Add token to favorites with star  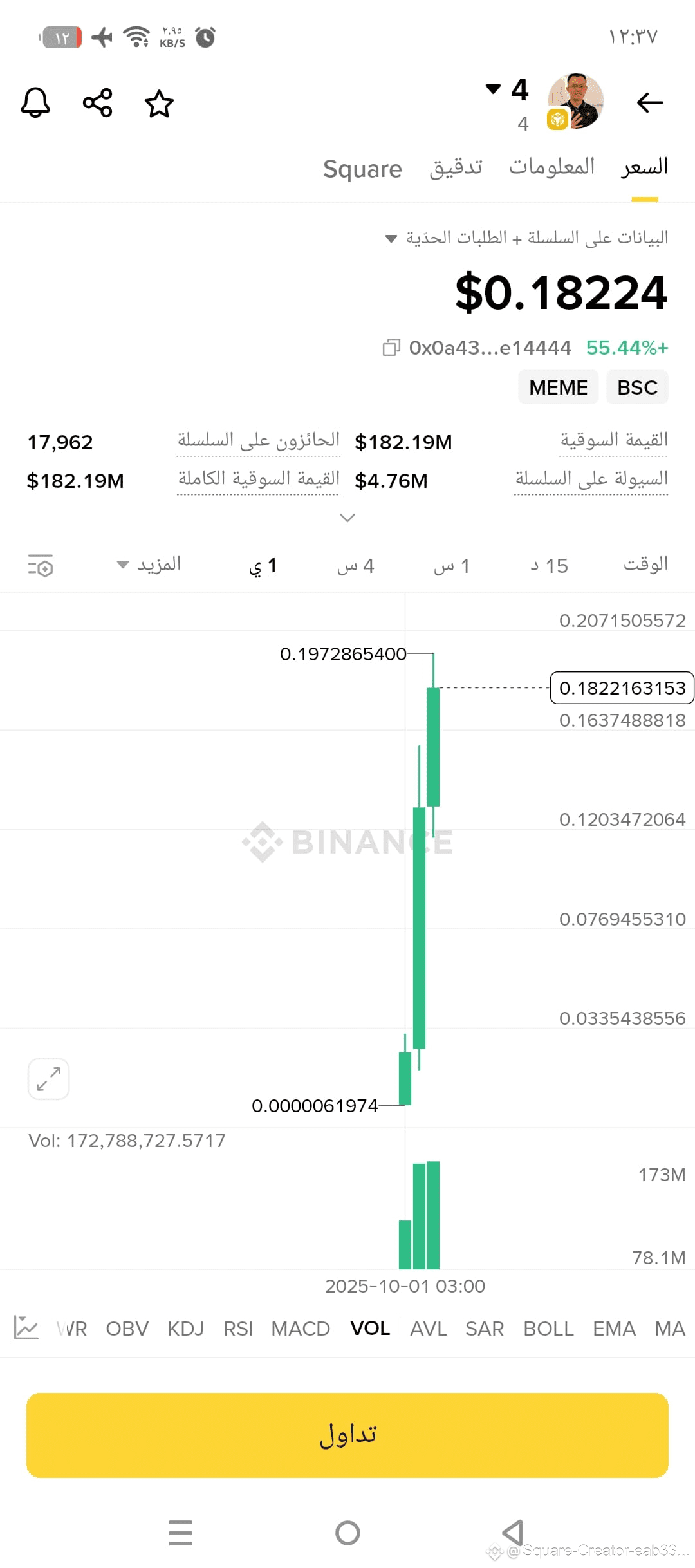159,104
